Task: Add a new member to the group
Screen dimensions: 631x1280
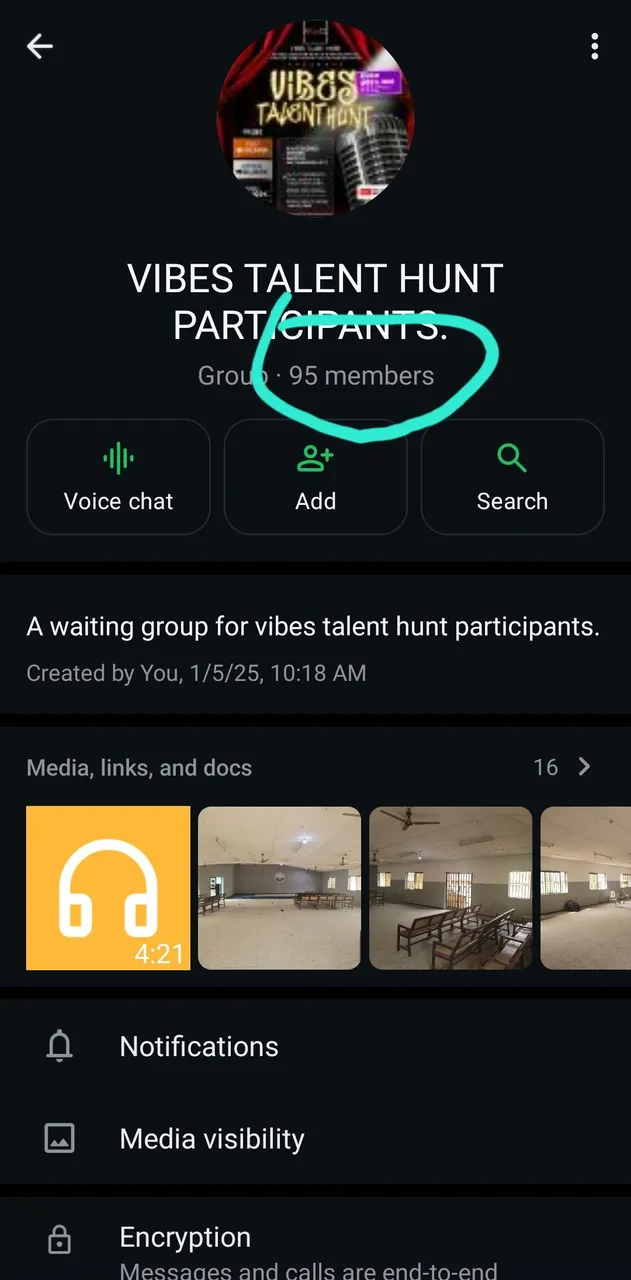Action: (315, 477)
